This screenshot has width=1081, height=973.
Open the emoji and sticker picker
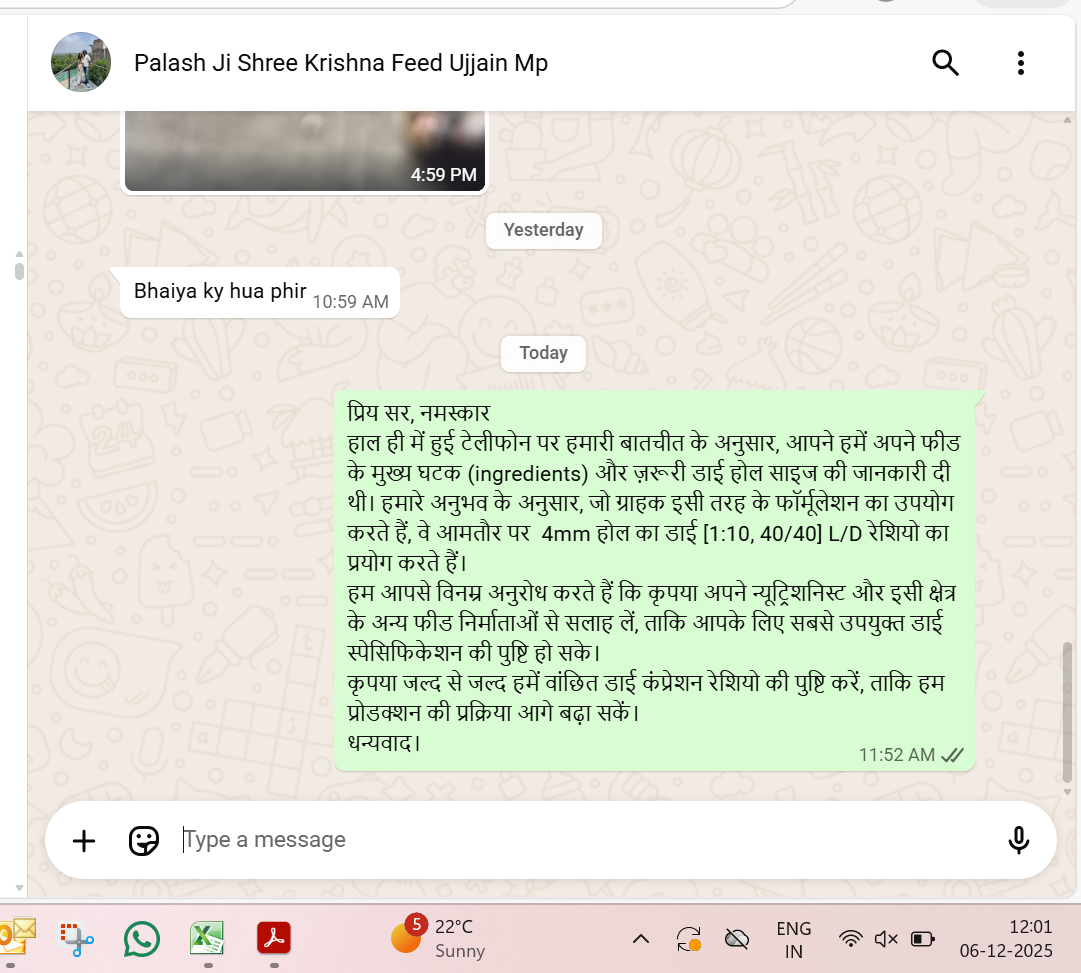coord(144,841)
